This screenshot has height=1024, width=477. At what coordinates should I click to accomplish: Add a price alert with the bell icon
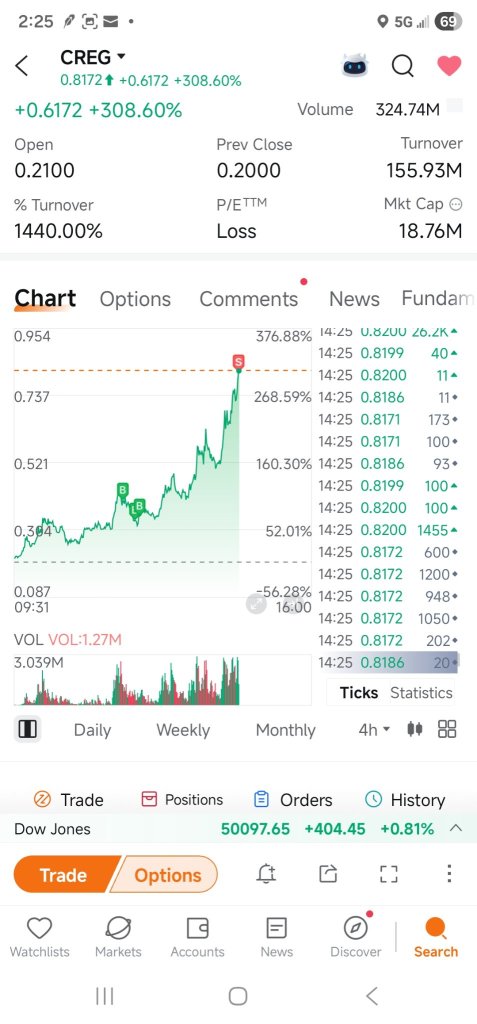tap(267, 873)
